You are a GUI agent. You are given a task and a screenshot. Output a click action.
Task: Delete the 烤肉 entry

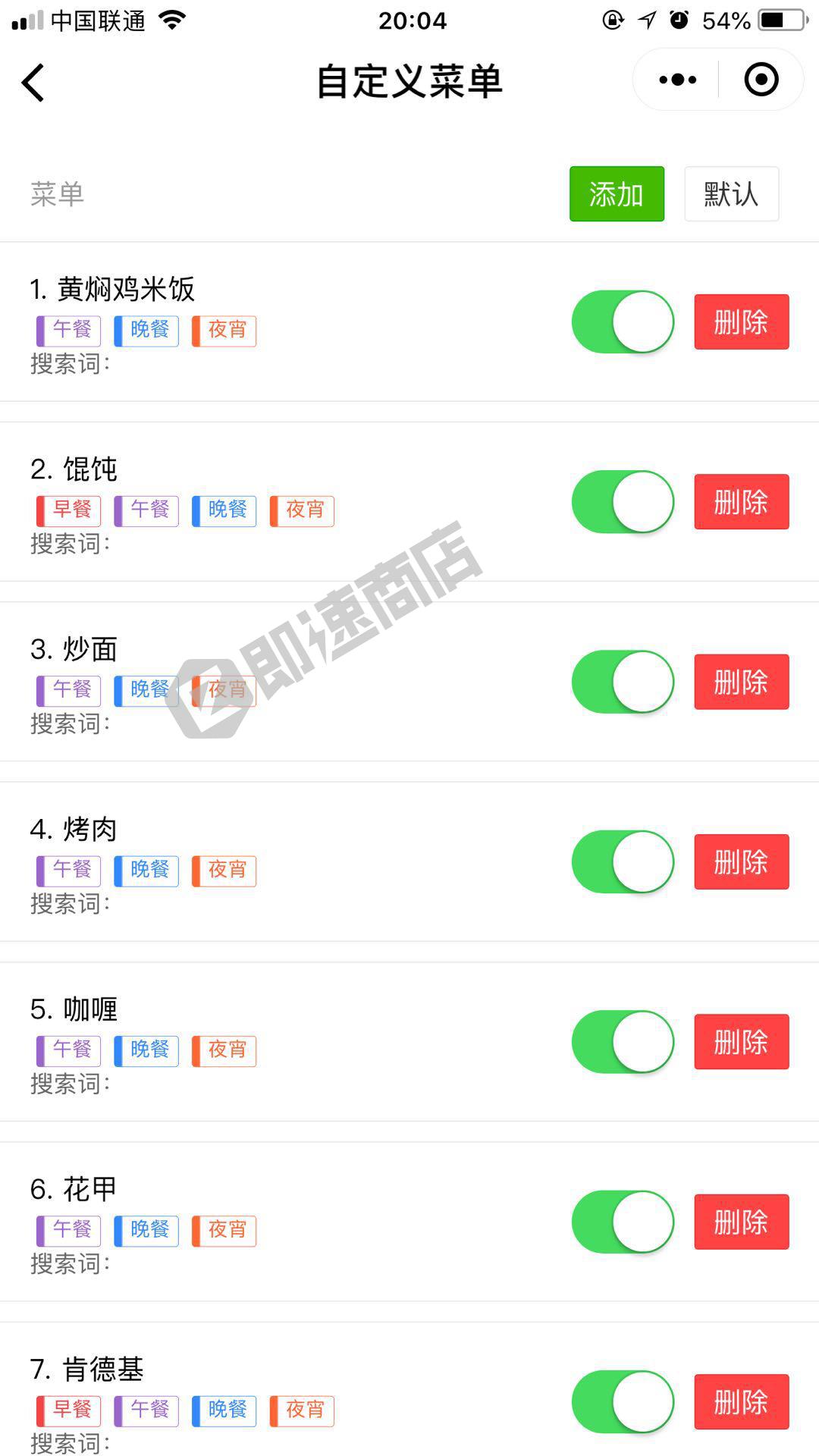pyautogui.click(x=741, y=861)
